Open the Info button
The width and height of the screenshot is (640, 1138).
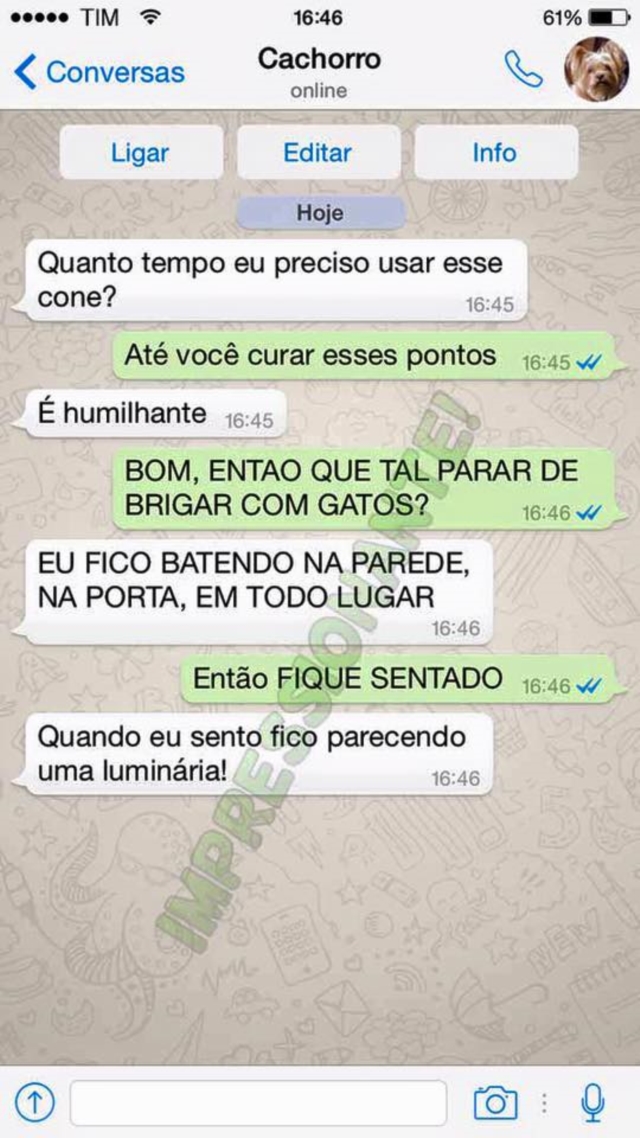(495, 153)
